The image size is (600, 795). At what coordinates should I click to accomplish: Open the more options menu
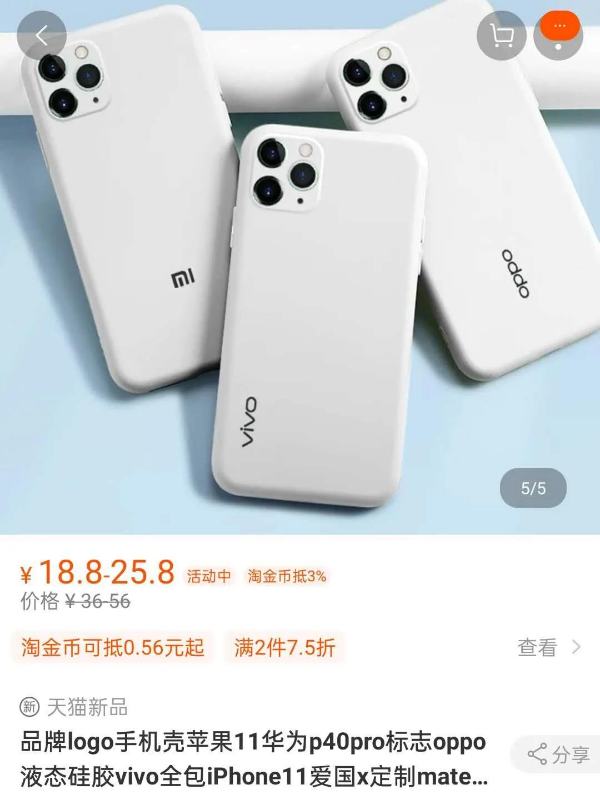(558, 32)
